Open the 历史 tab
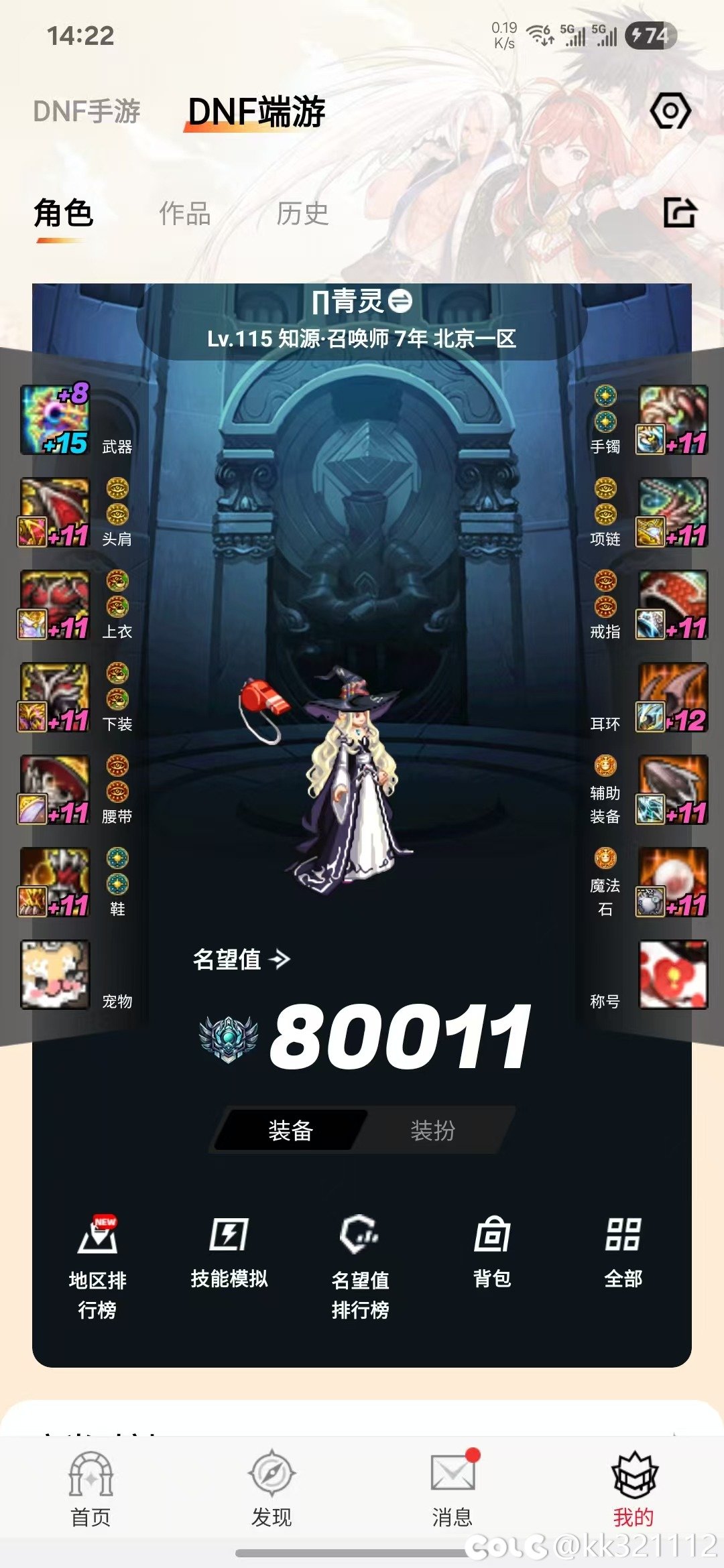The width and height of the screenshot is (724, 1568). pyautogui.click(x=302, y=214)
